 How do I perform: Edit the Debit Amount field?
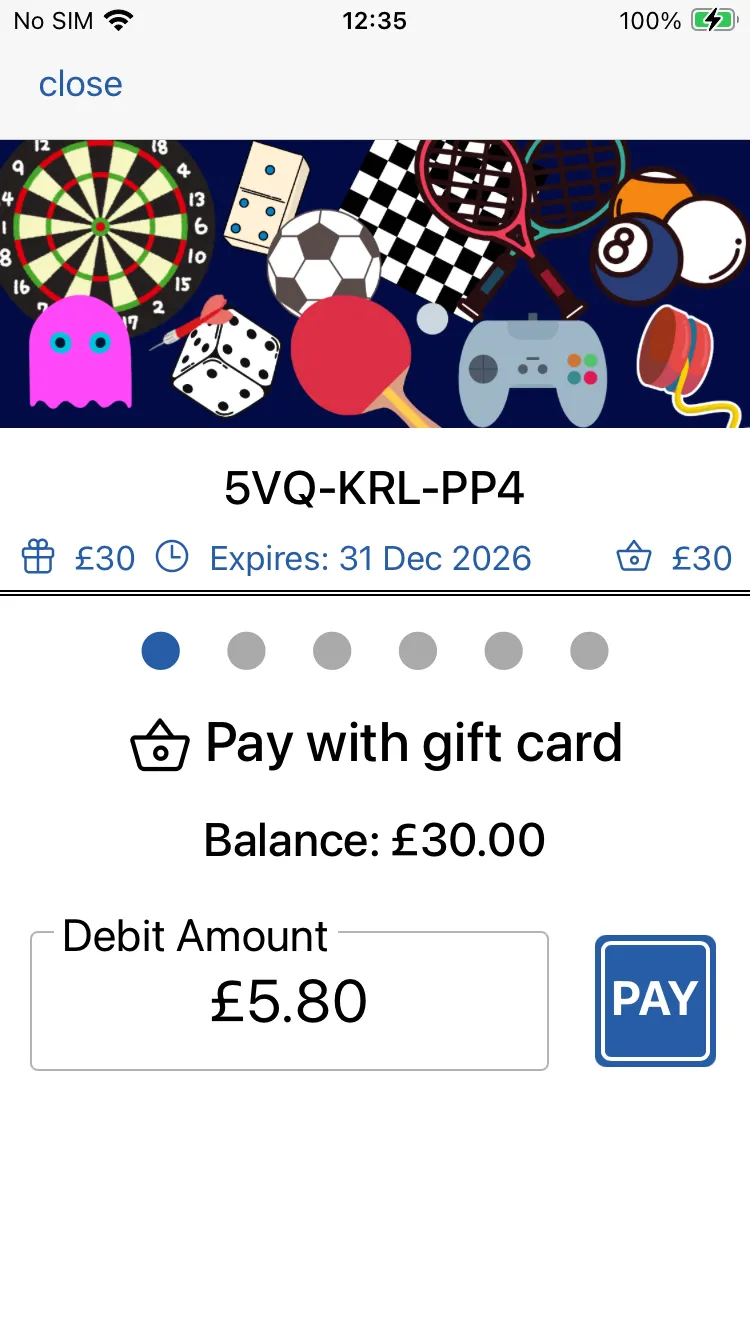click(289, 1002)
